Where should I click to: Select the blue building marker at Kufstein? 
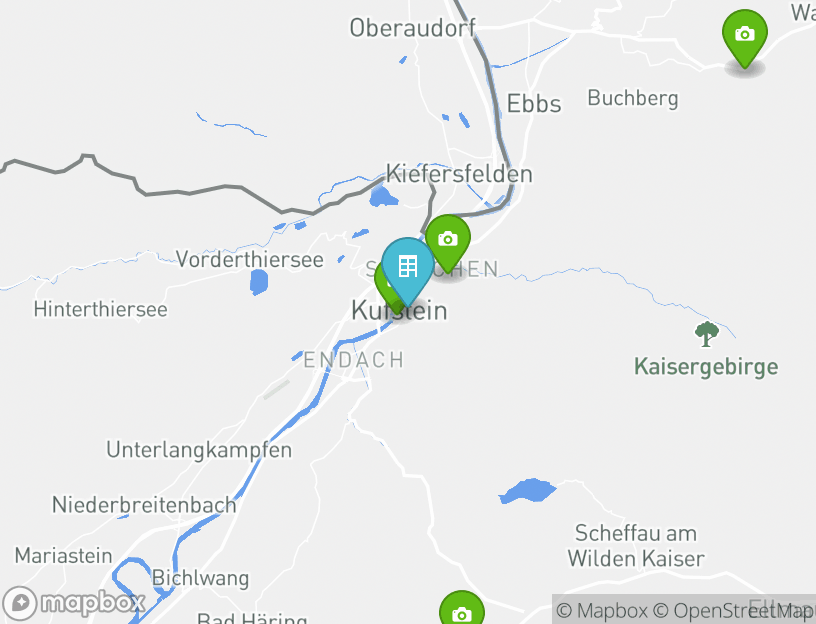407,268
